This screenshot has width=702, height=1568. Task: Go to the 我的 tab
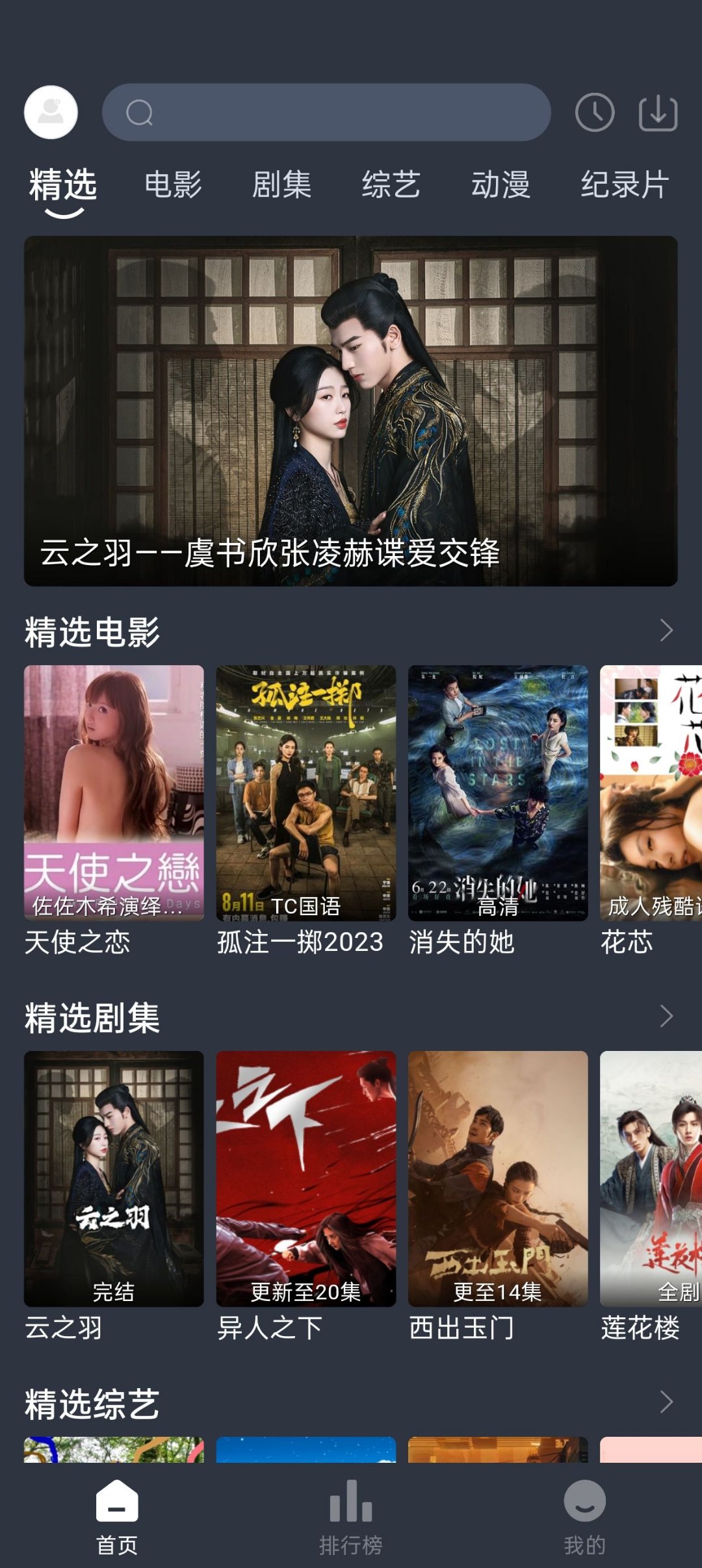coord(584,1517)
